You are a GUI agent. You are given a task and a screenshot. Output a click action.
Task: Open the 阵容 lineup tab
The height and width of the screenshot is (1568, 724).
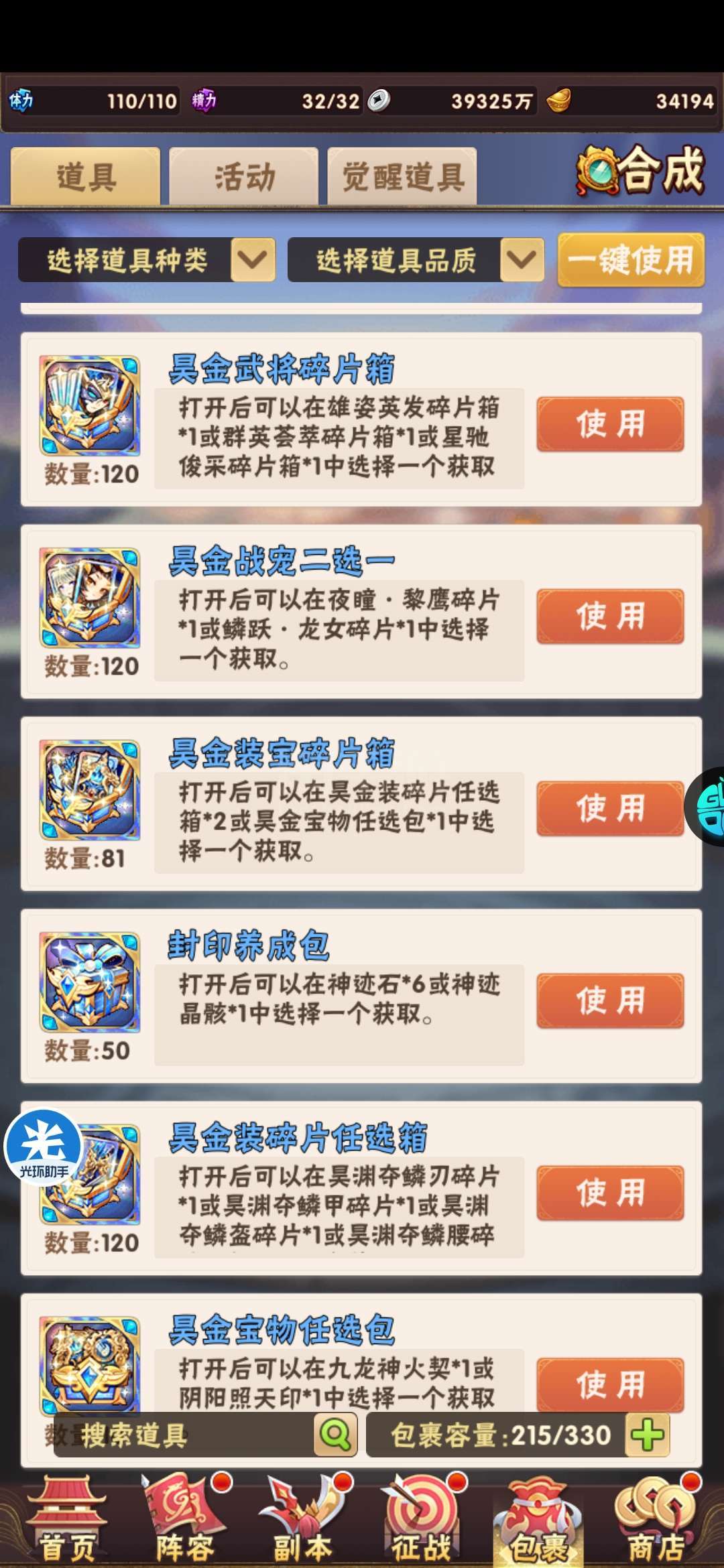tap(184, 1519)
